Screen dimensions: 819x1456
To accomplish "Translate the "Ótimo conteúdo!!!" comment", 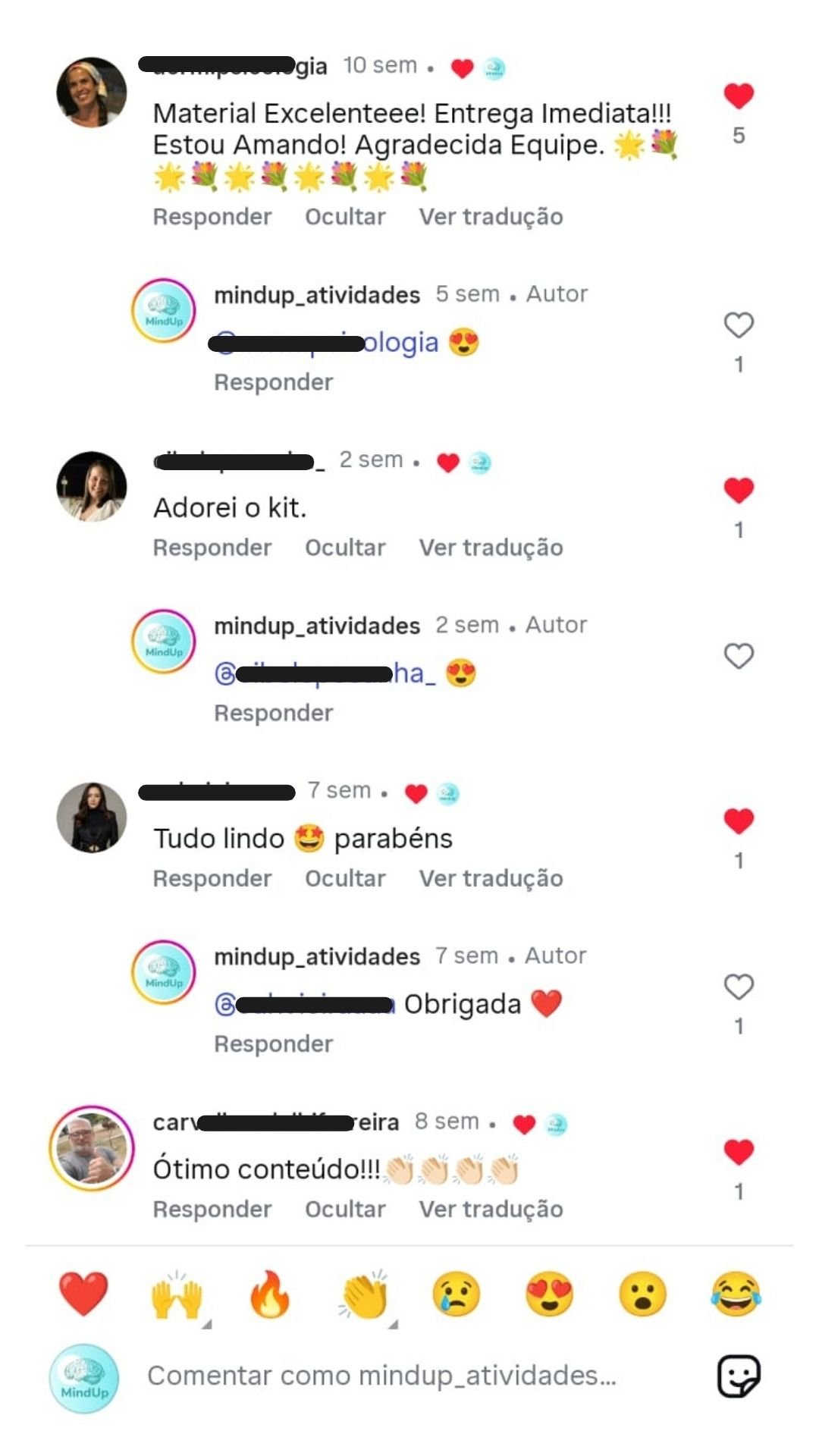I will pos(491,1209).
